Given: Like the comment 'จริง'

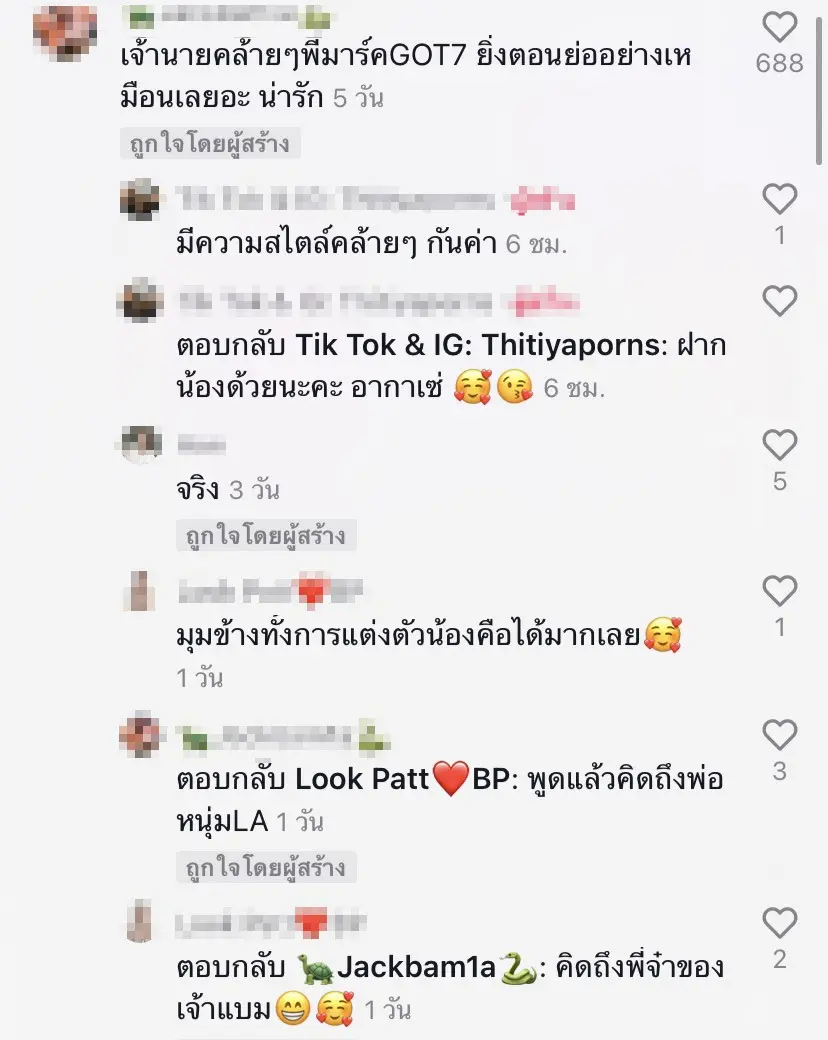Looking at the screenshot, I should click(x=780, y=446).
